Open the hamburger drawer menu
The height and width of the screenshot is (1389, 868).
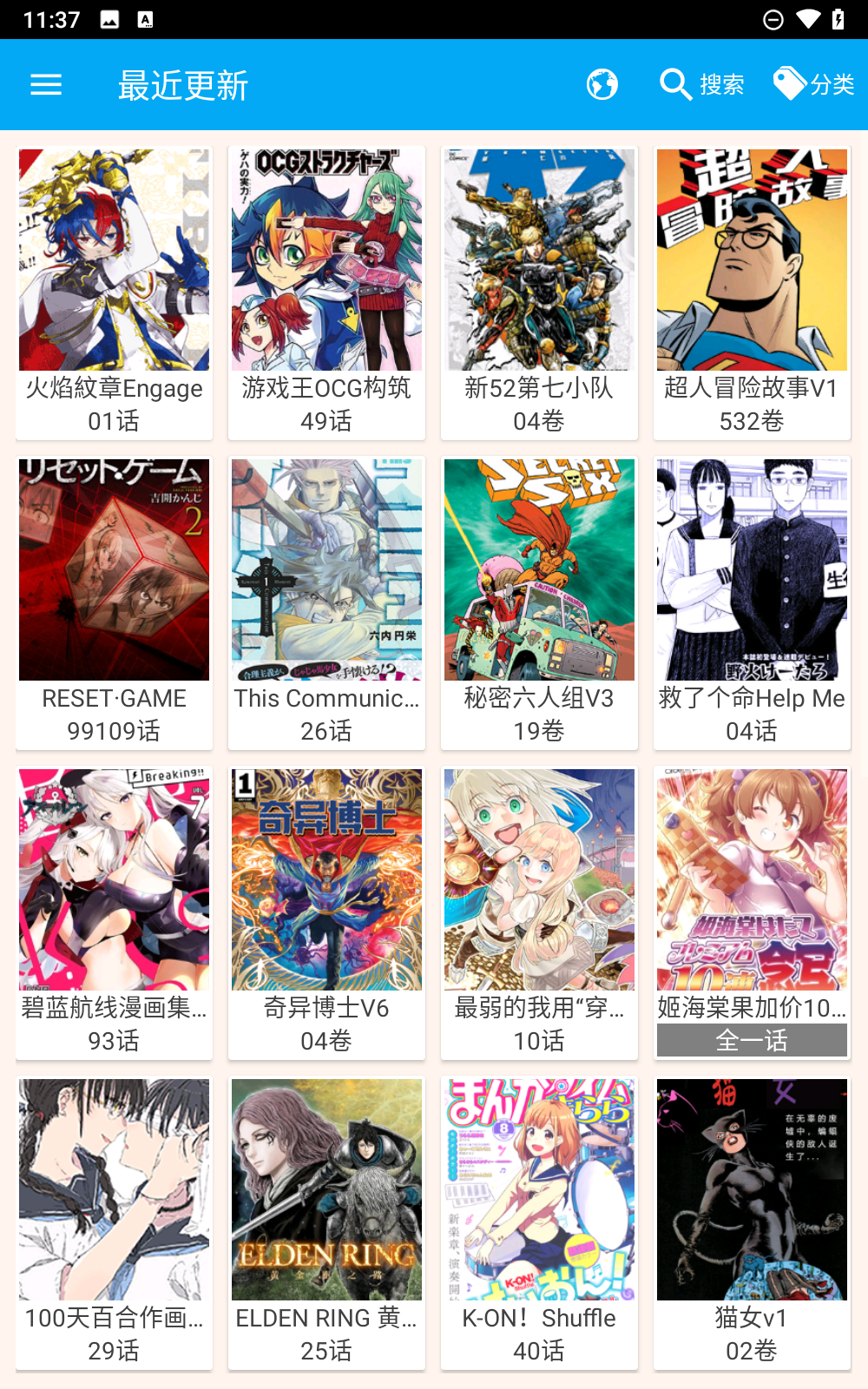coord(46,85)
